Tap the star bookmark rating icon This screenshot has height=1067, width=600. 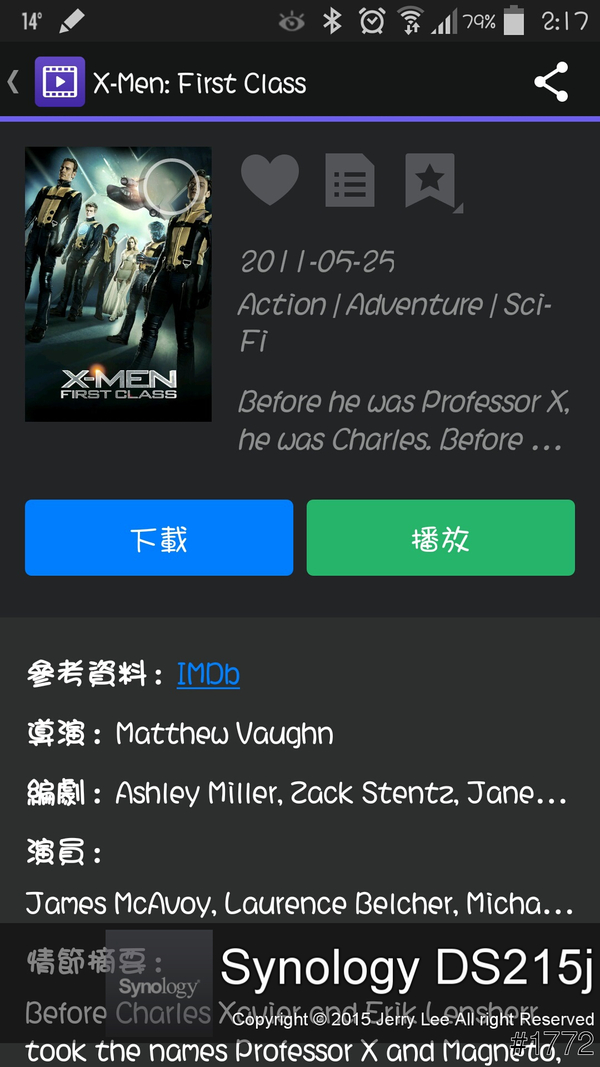pos(430,180)
